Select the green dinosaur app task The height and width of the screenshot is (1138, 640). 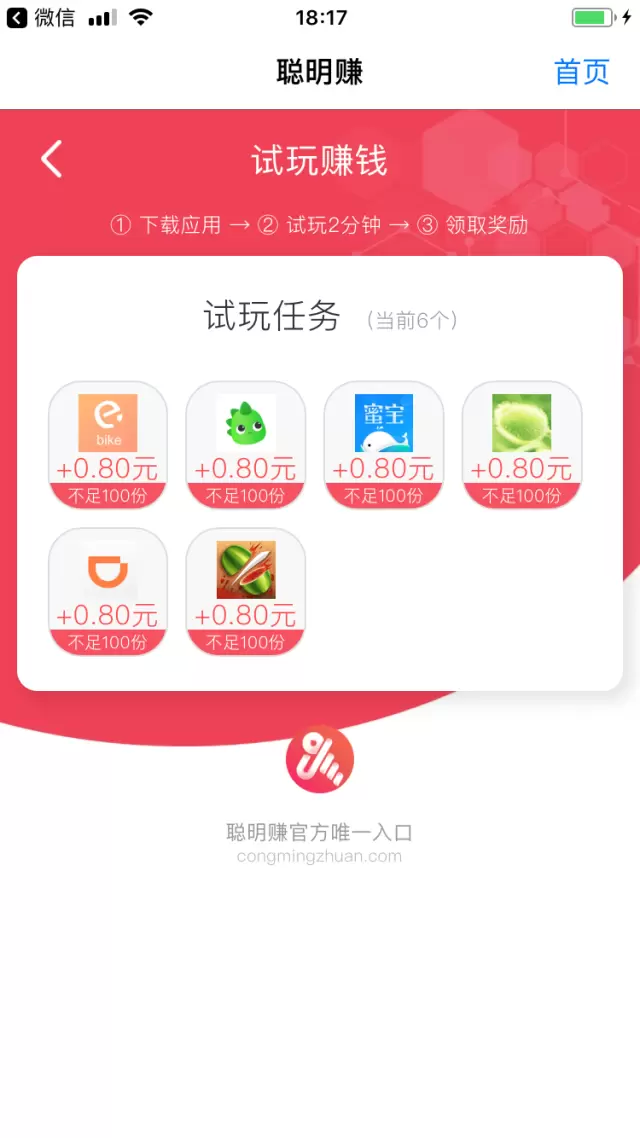246,444
